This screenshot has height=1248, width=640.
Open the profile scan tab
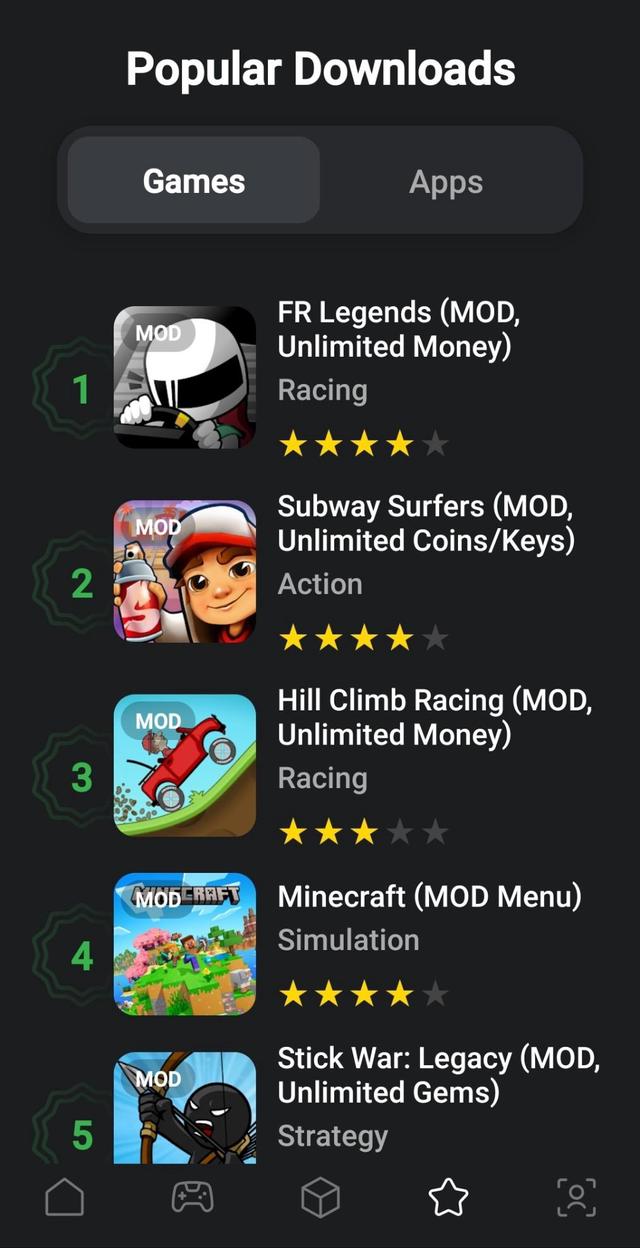tap(576, 1197)
